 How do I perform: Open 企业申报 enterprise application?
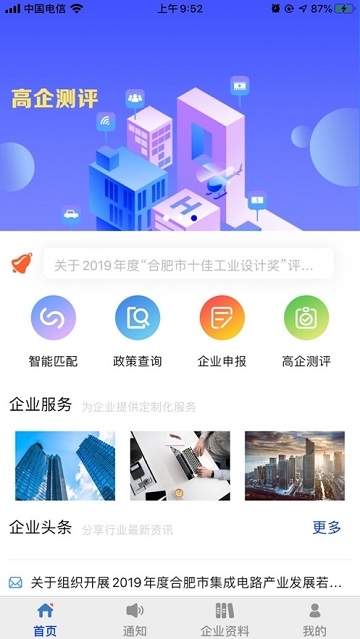222,331
